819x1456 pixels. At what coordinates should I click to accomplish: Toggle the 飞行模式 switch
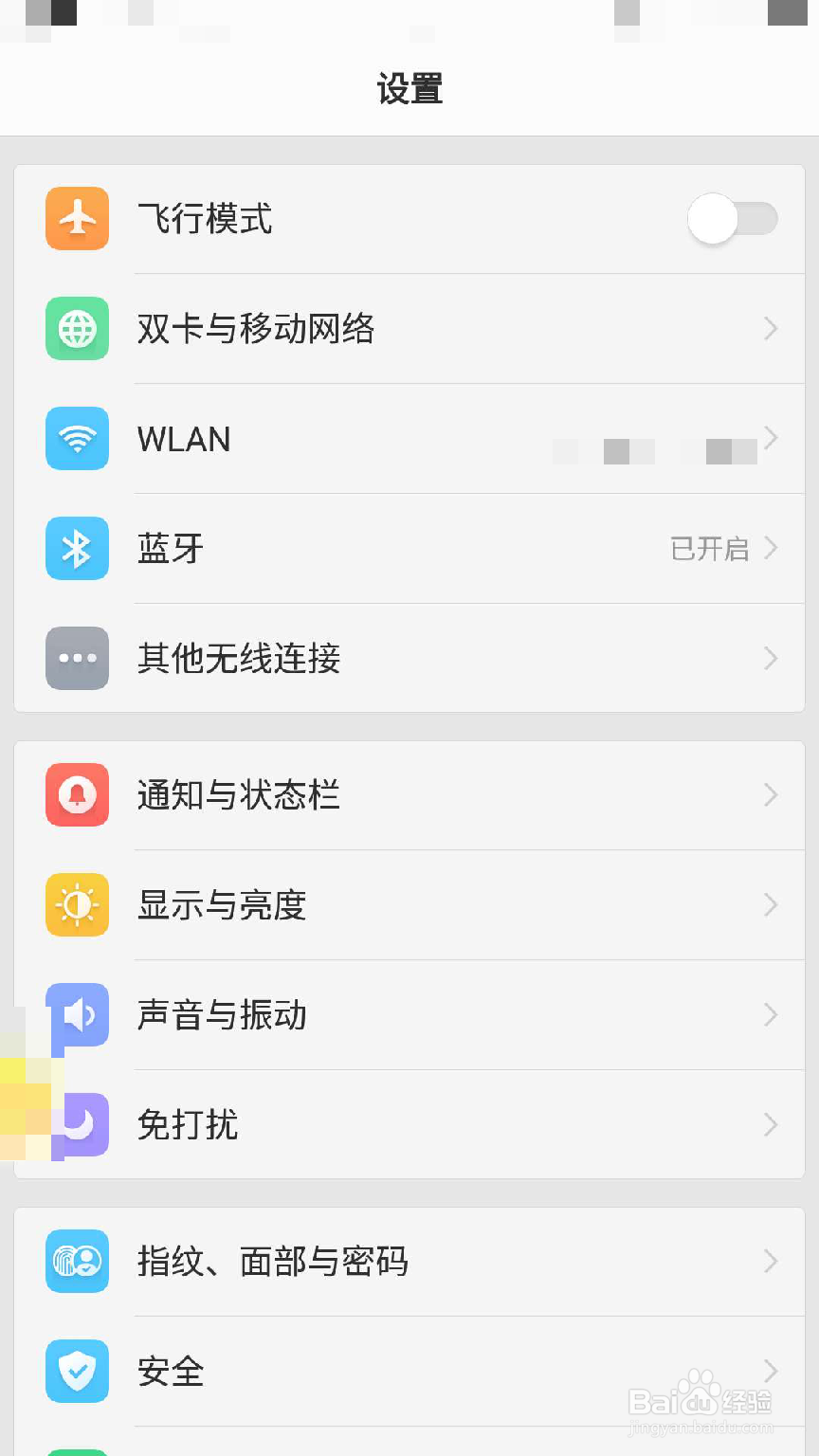click(x=733, y=219)
